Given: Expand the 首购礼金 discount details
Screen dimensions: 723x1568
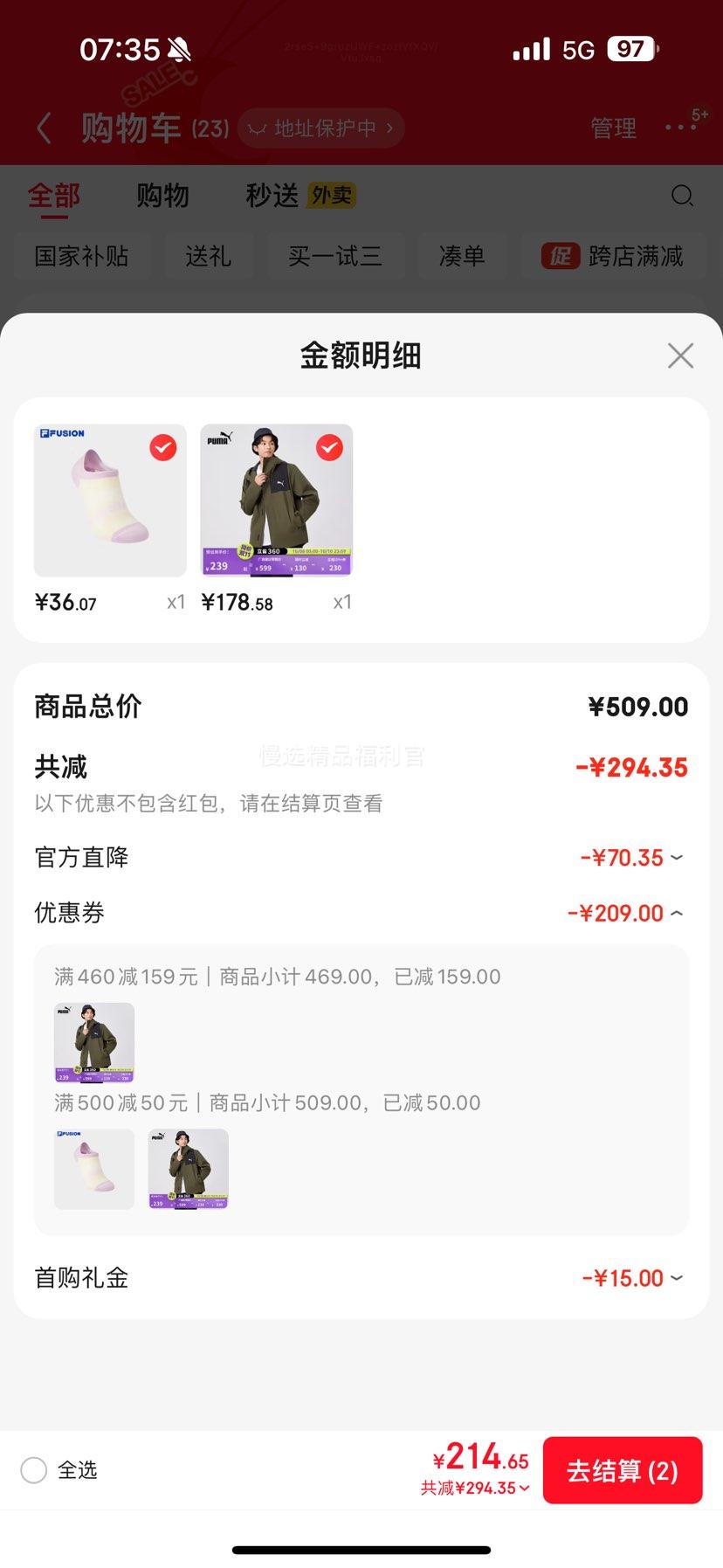Looking at the screenshot, I should point(632,1279).
